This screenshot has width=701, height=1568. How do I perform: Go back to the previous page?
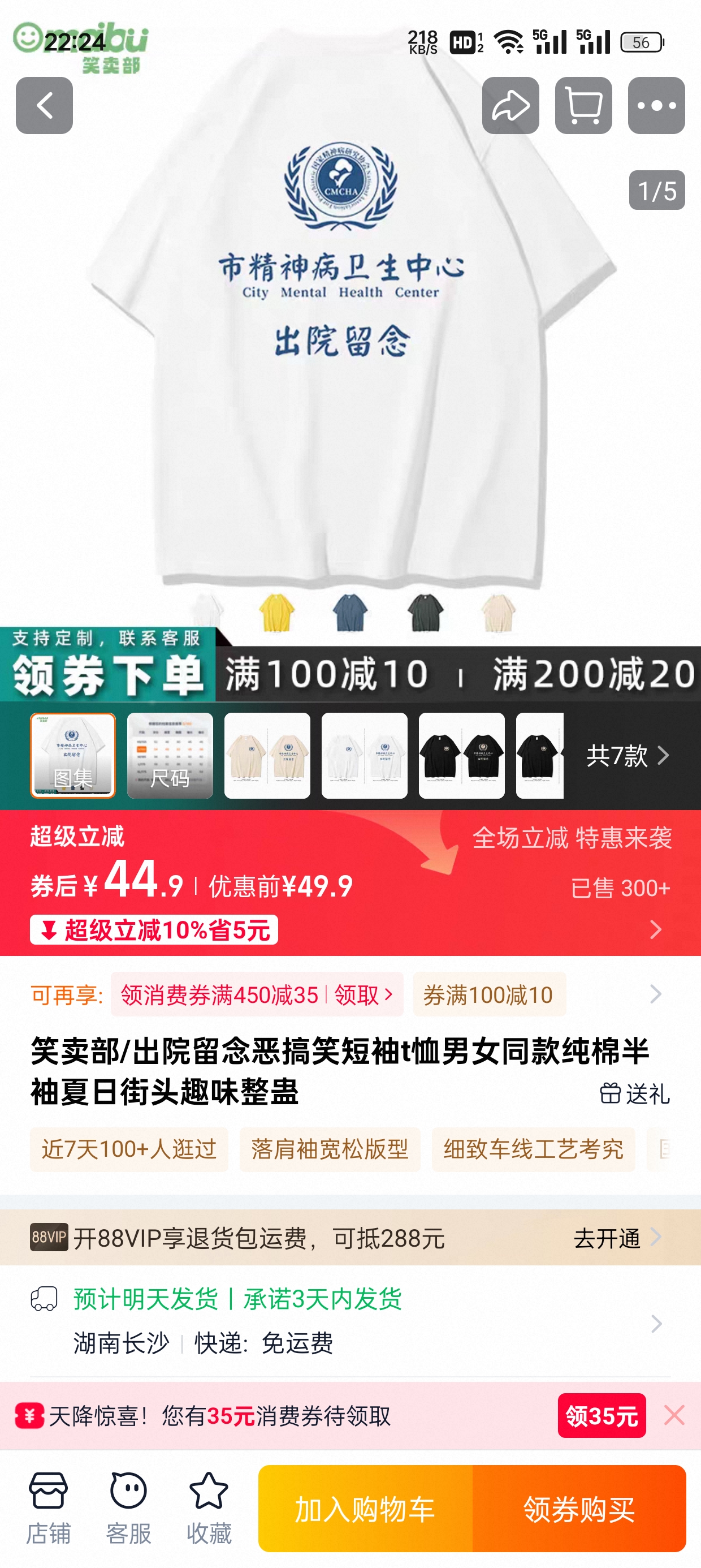point(44,105)
